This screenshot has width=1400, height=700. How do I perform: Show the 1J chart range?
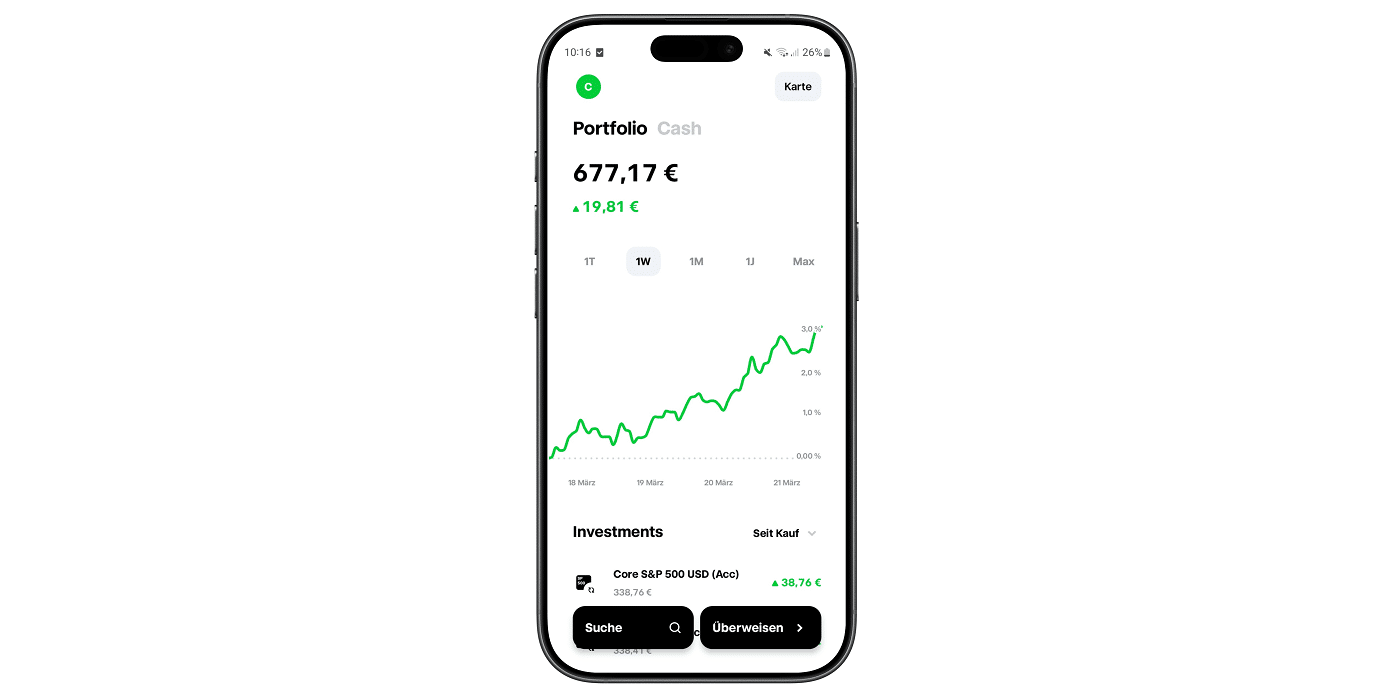pos(749,262)
